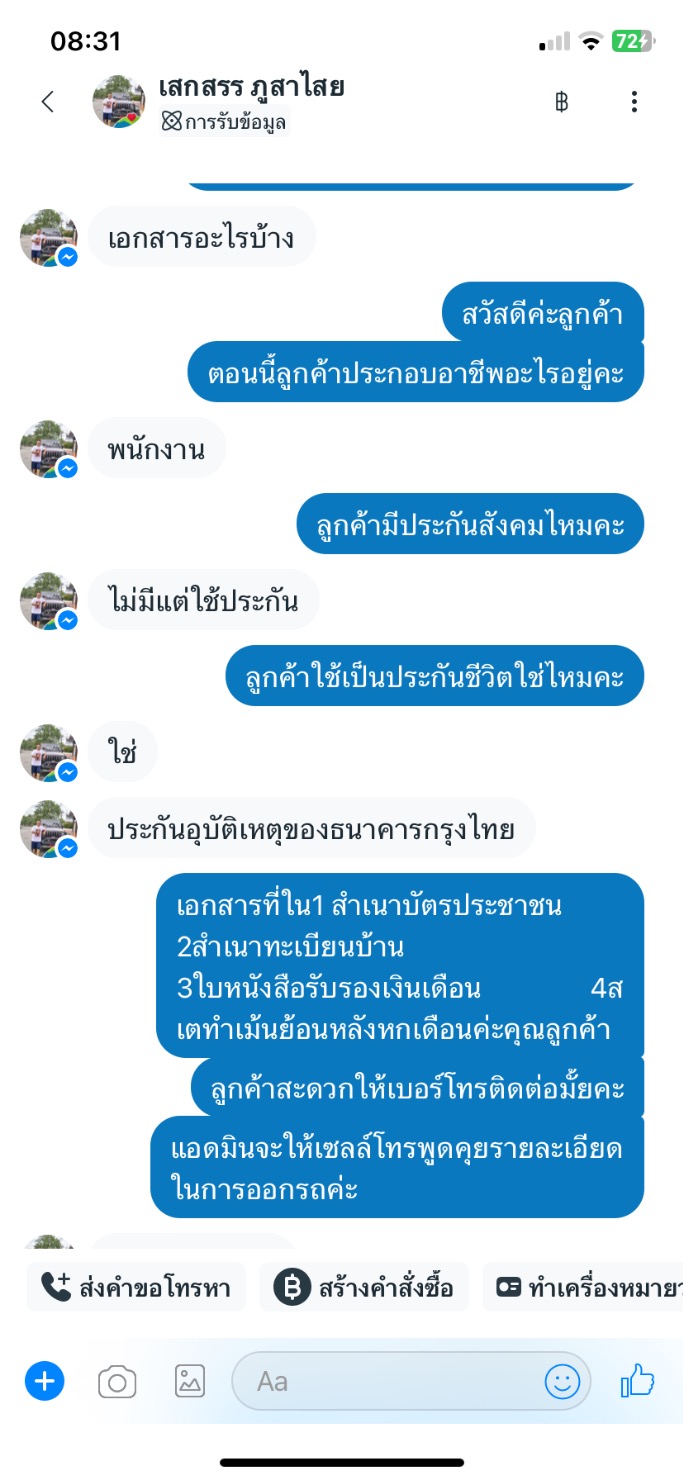Open the photo gallery picker
683x1480 pixels.
[190, 1382]
